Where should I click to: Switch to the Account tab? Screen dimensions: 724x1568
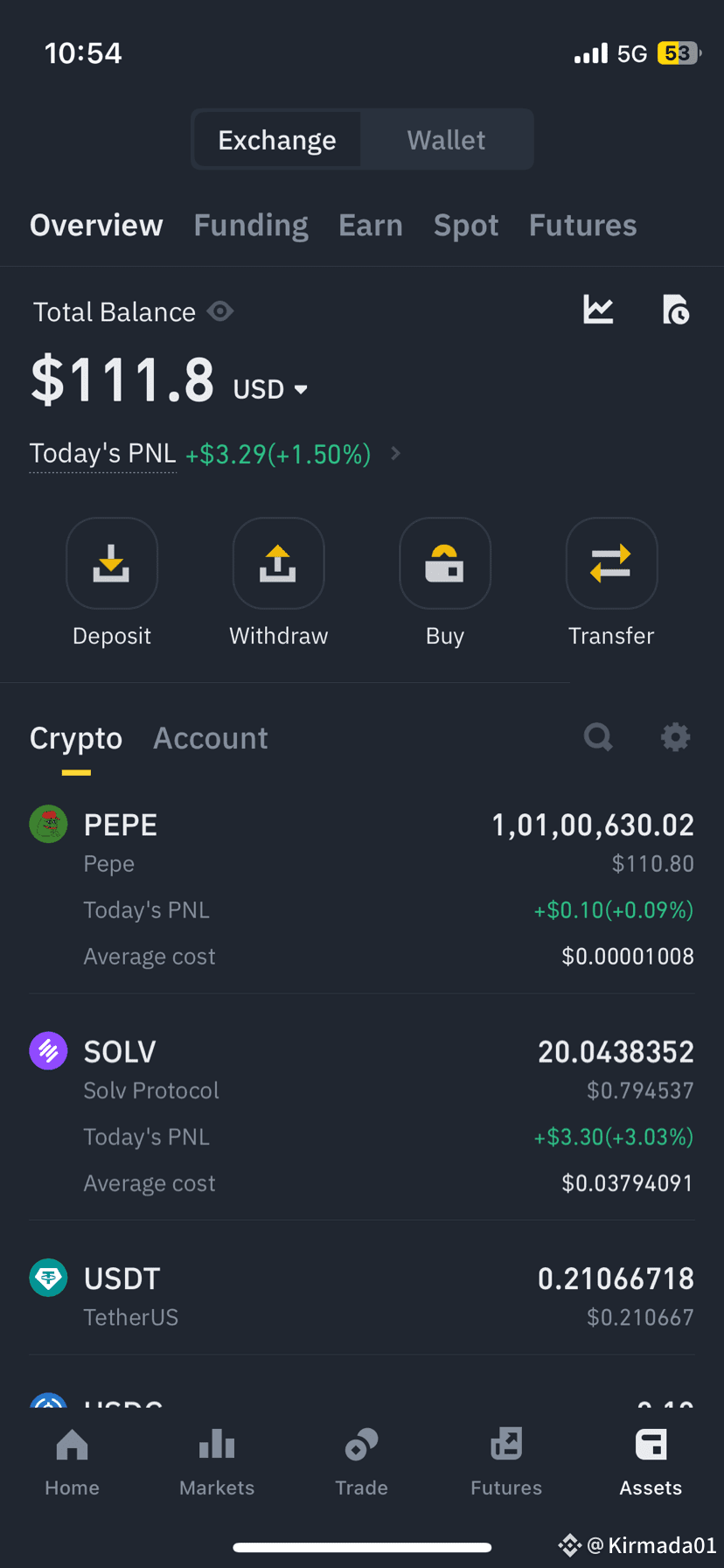click(211, 738)
